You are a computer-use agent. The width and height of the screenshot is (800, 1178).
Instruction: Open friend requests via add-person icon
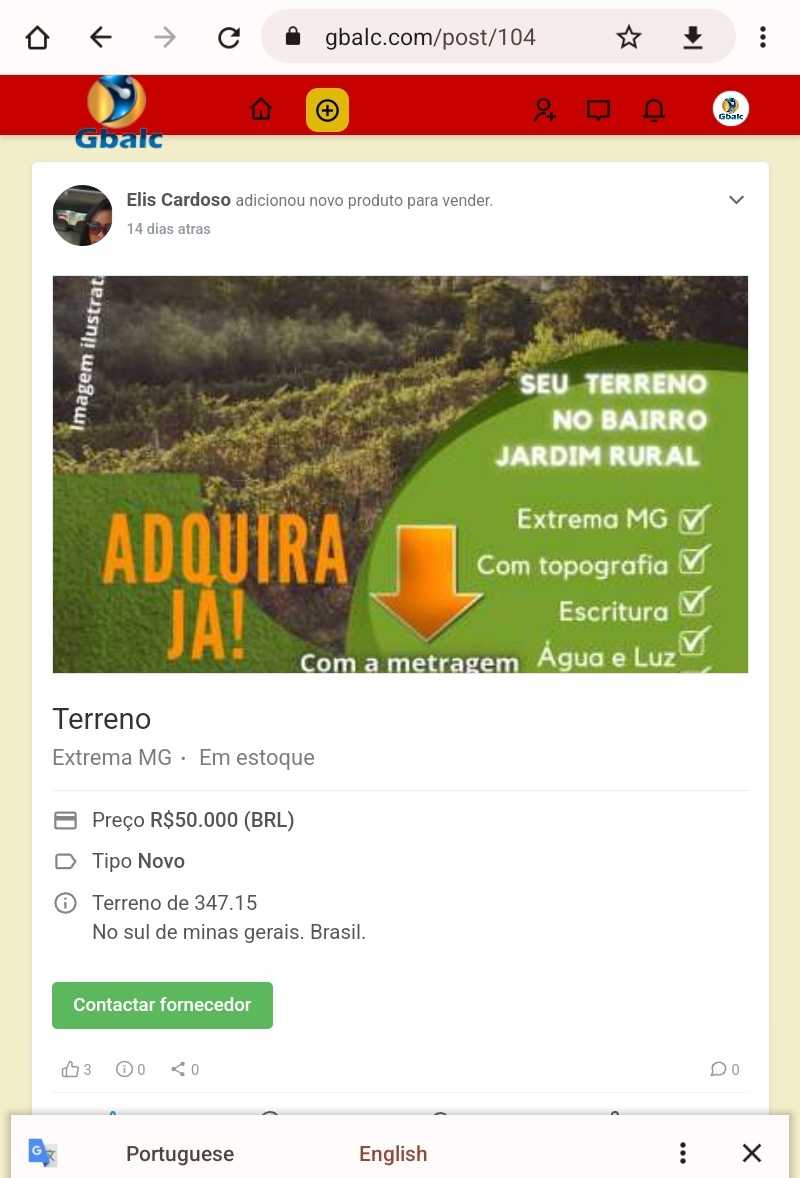545,110
